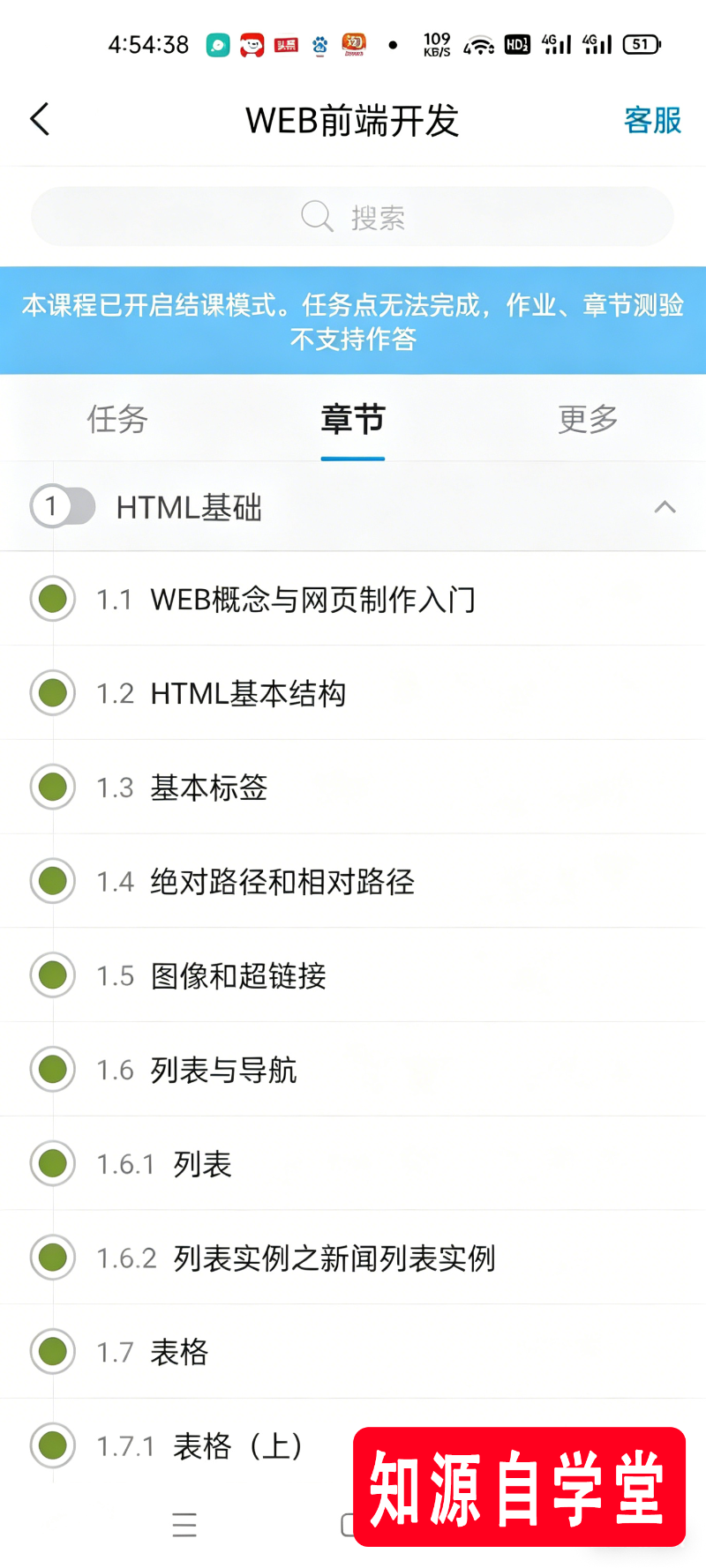Go back using the top-left arrow
This screenshot has width=706, height=1568.
tap(40, 119)
